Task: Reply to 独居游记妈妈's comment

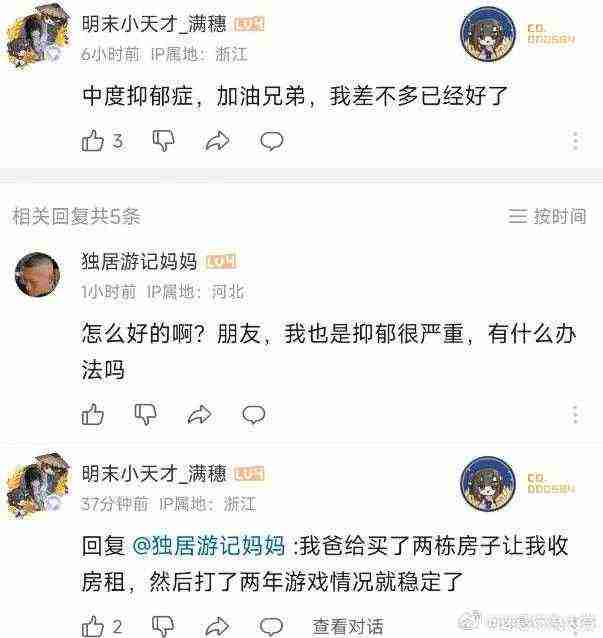Action: [x=253, y=413]
